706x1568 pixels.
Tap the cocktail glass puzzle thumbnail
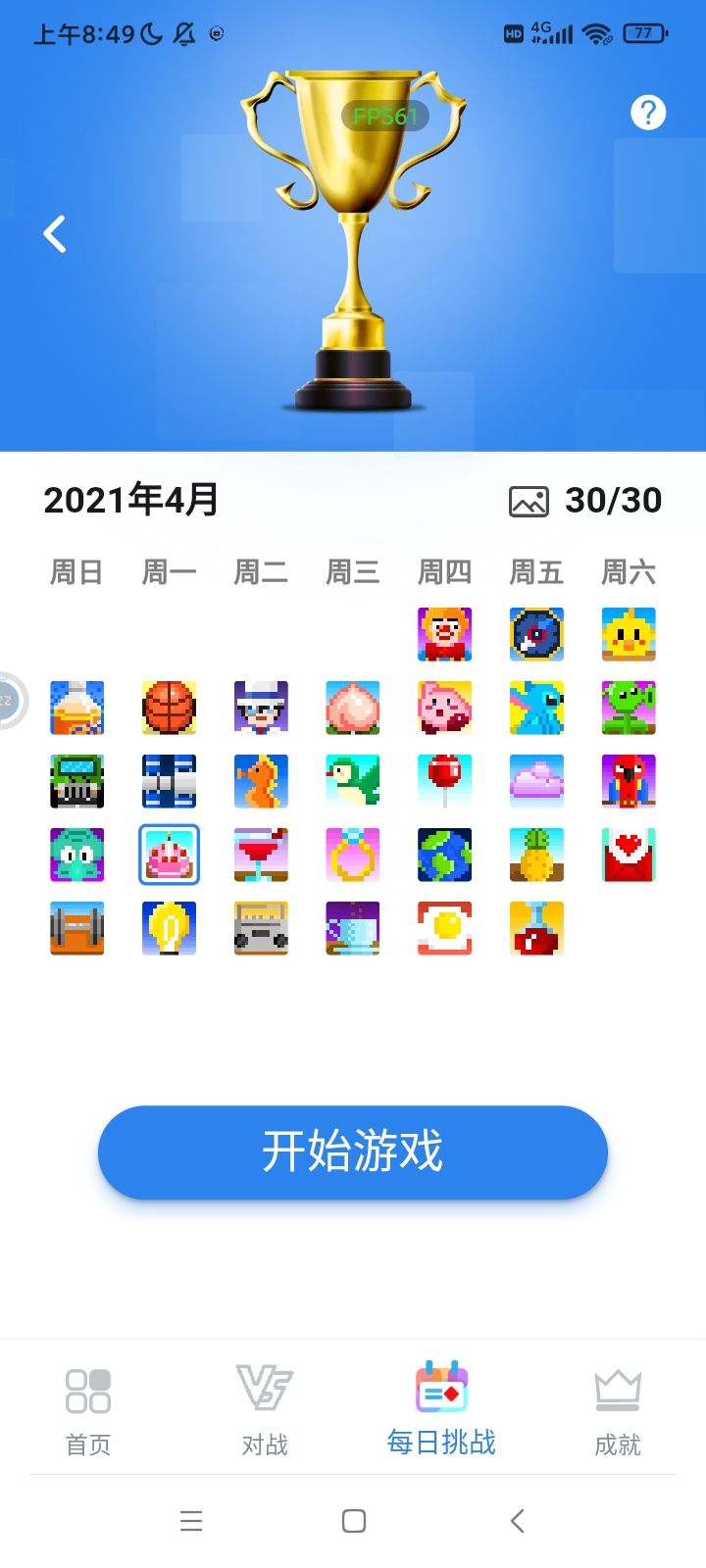coord(260,854)
